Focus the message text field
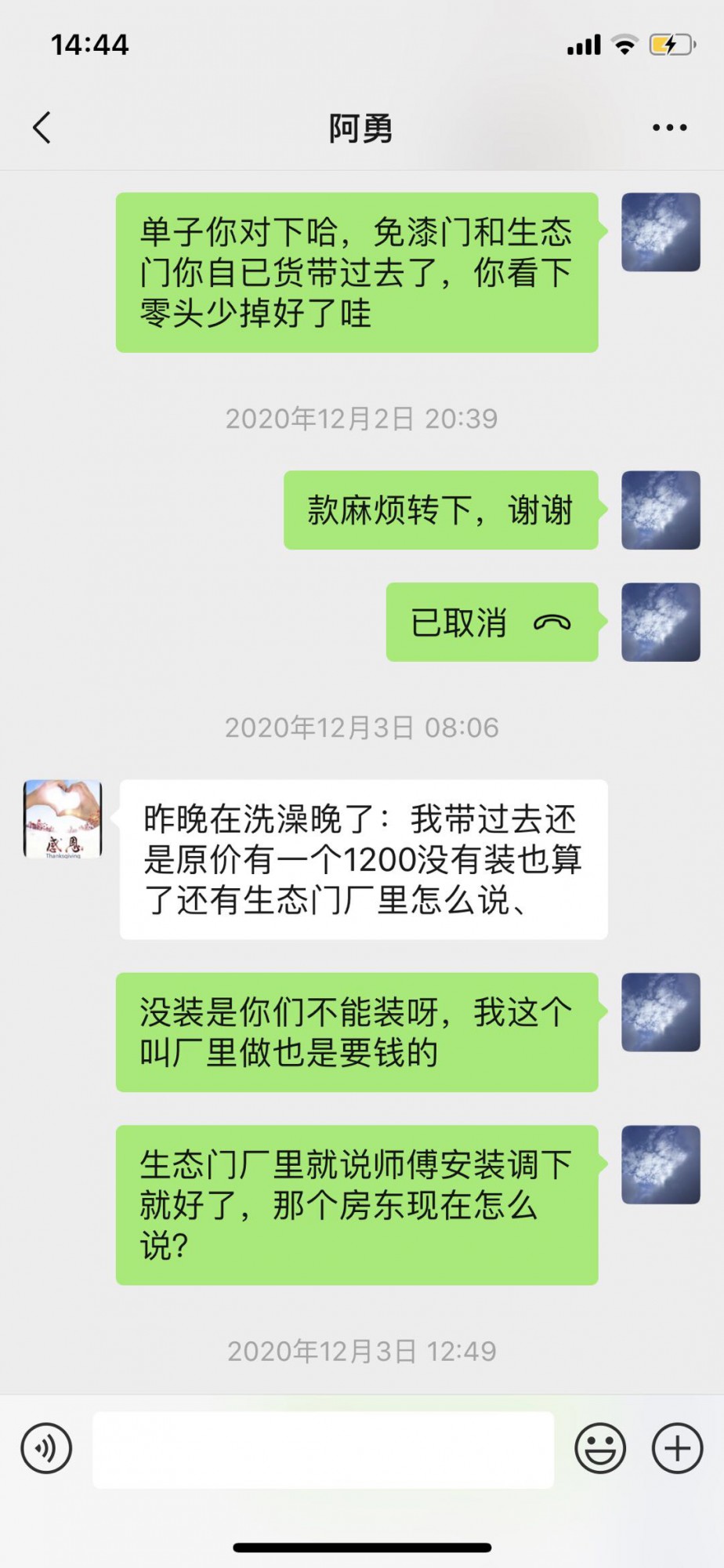Viewport: 724px width, 1568px height. coord(323,1449)
